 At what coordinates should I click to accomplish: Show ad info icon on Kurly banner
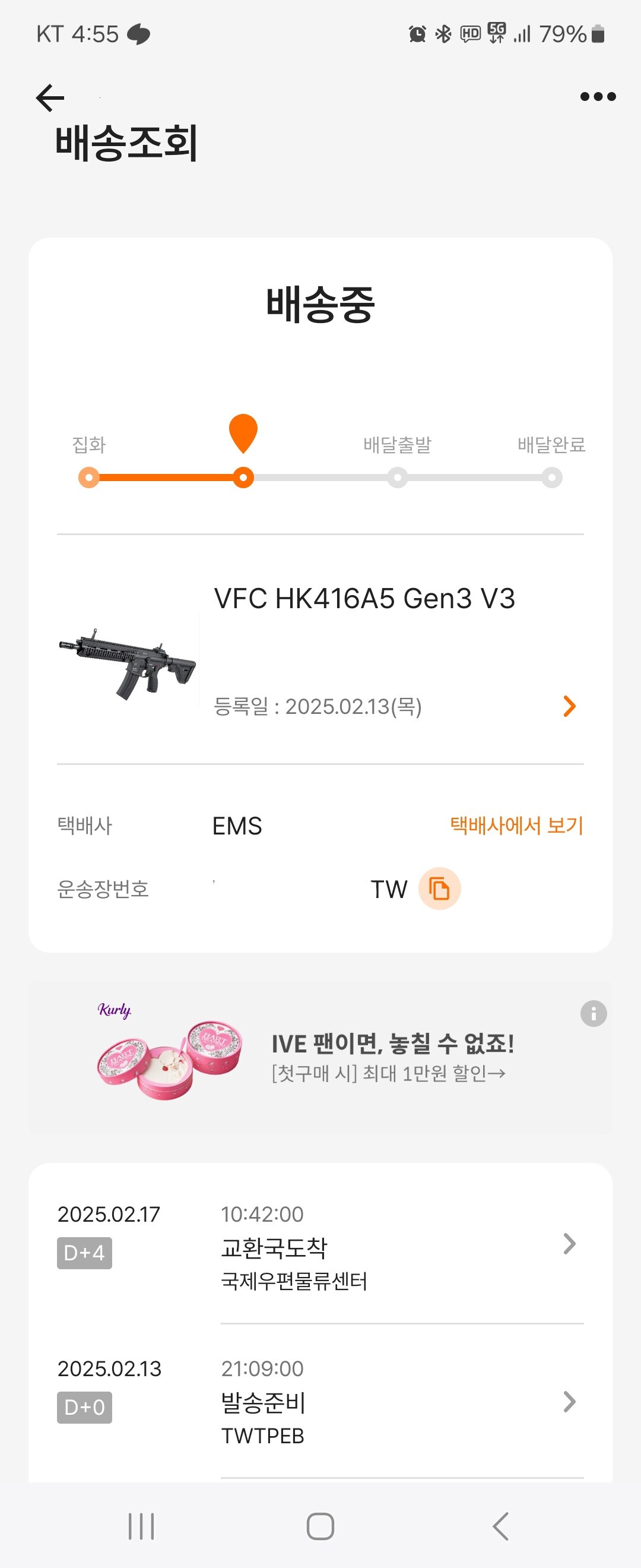(593, 1013)
